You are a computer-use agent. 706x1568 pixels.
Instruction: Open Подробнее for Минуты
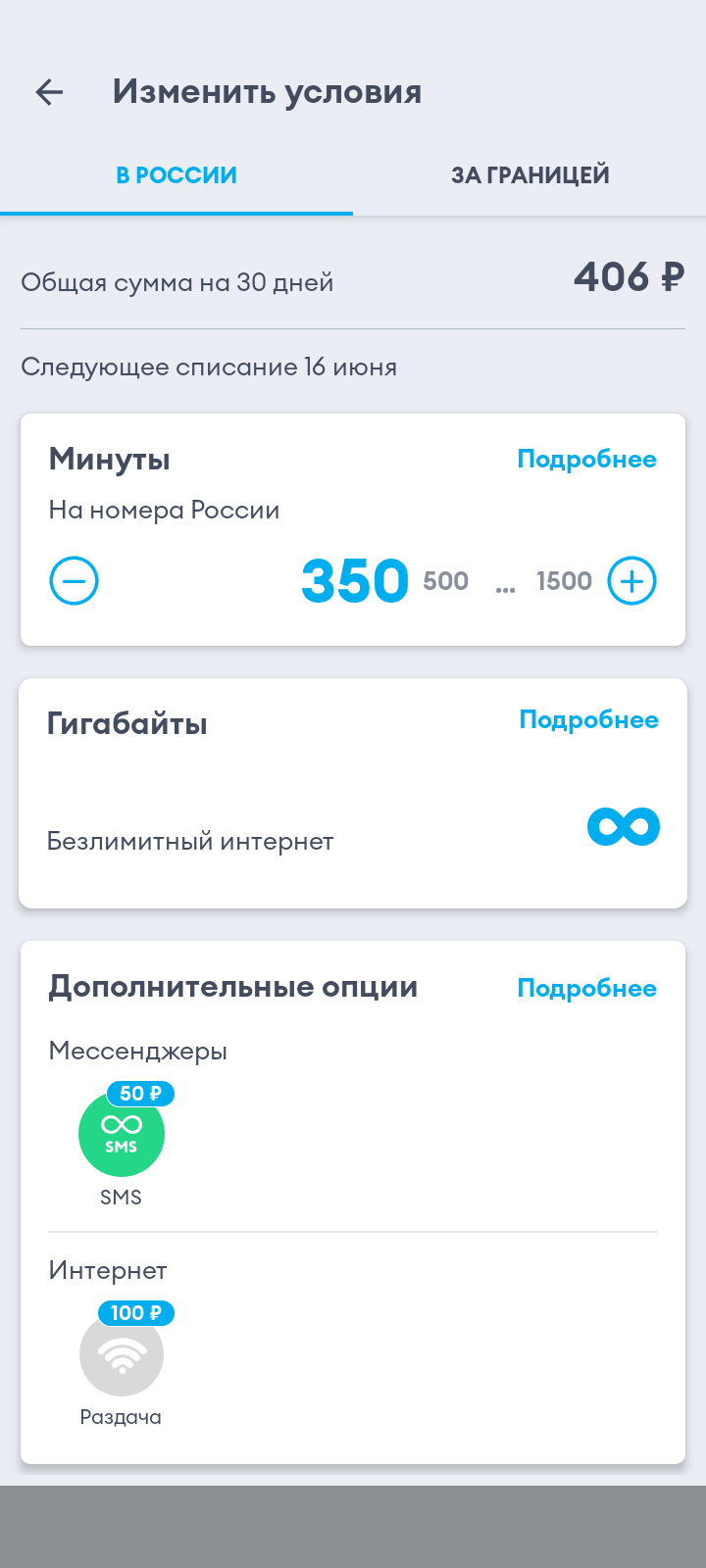click(x=586, y=460)
